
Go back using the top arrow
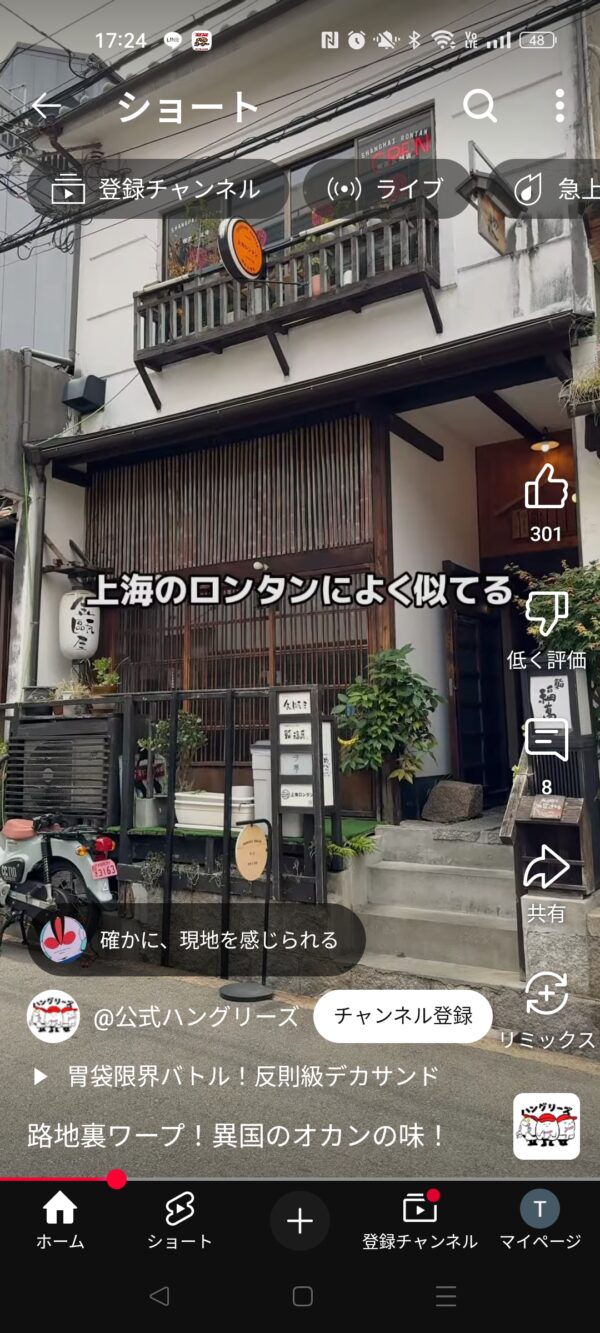(x=46, y=106)
